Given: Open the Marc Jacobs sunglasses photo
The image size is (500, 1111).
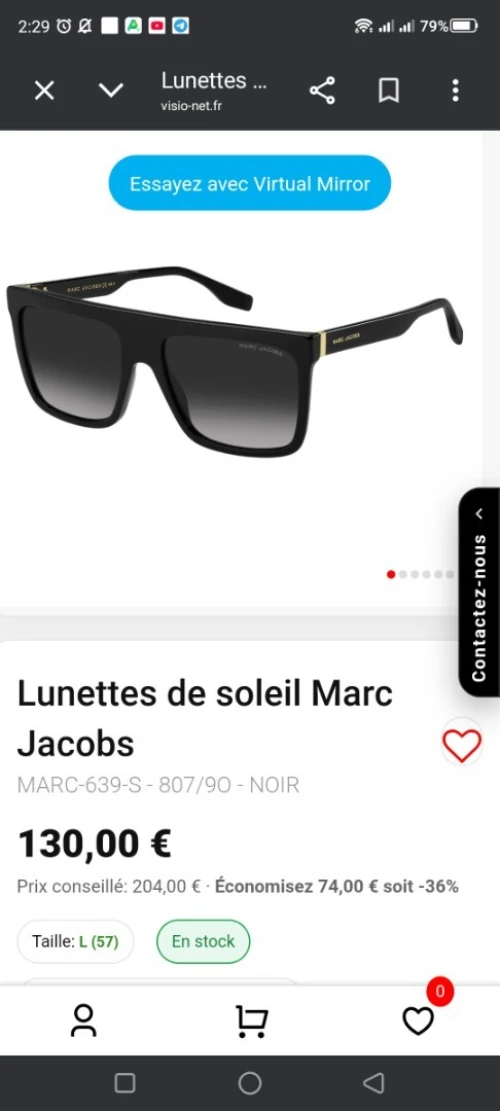Looking at the screenshot, I should [234, 361].
